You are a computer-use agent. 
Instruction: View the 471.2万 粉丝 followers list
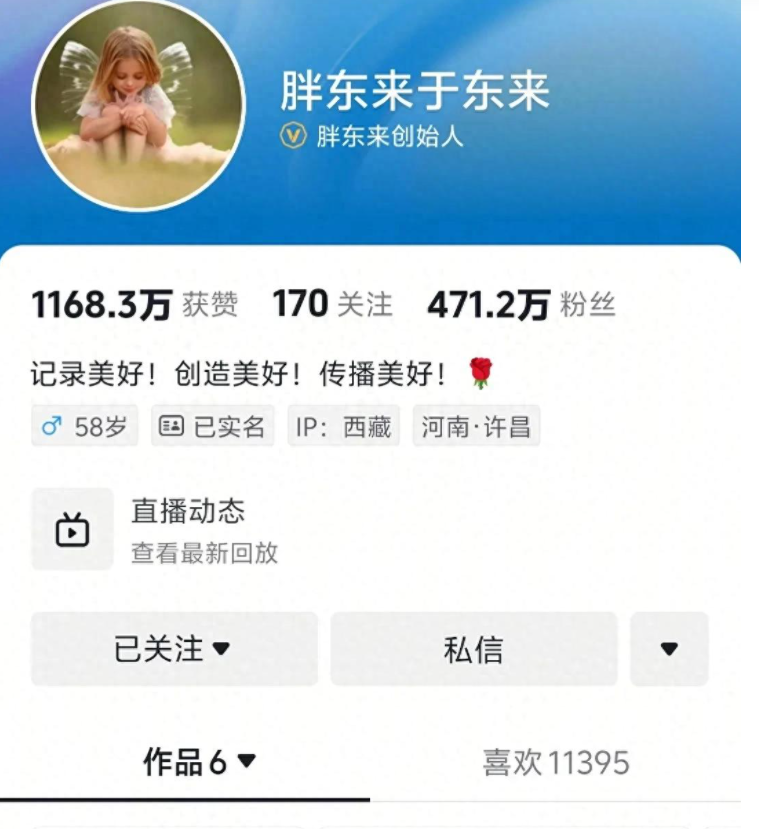[x=520, y=305]
